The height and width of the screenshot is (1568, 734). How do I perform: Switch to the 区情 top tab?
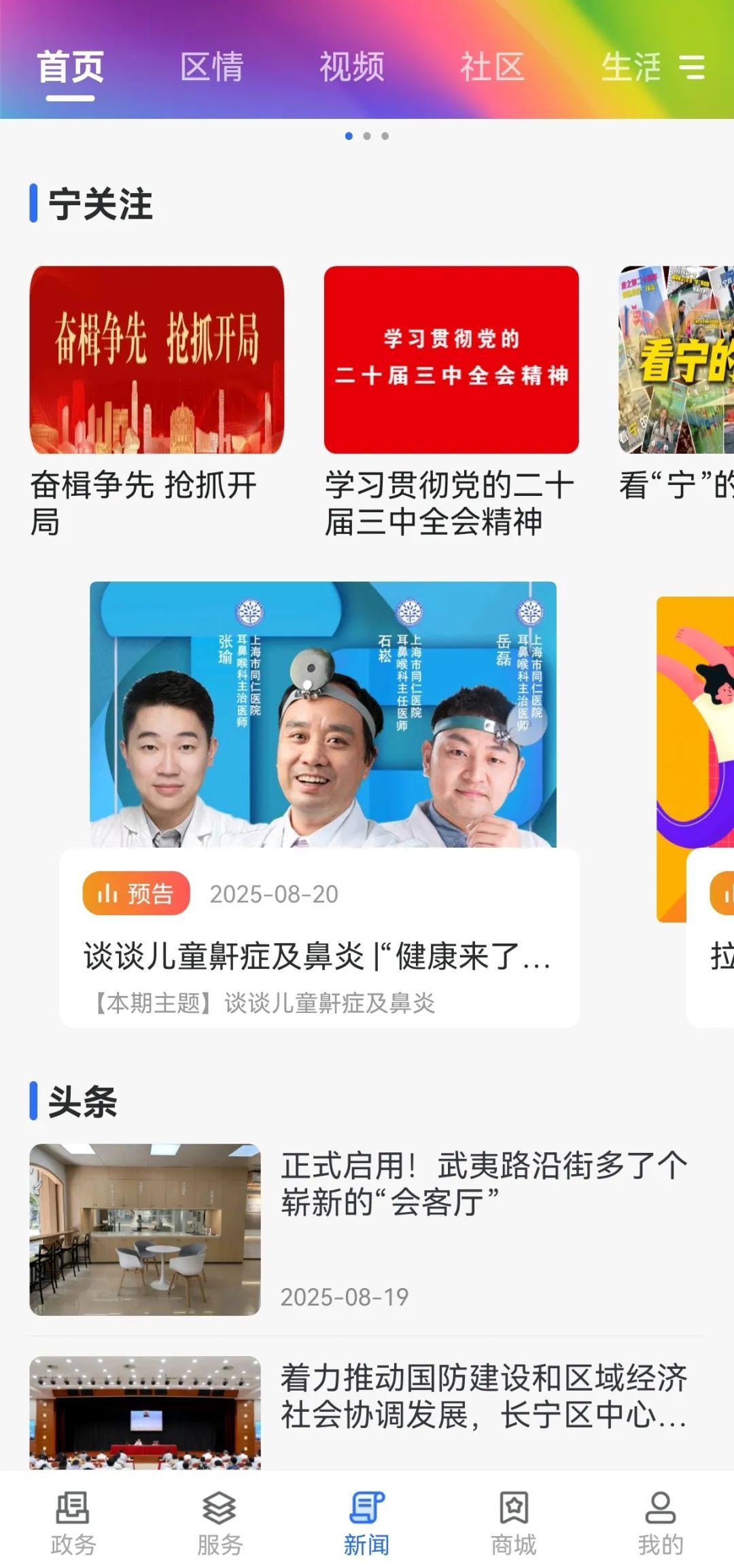[x=211, y=67]
